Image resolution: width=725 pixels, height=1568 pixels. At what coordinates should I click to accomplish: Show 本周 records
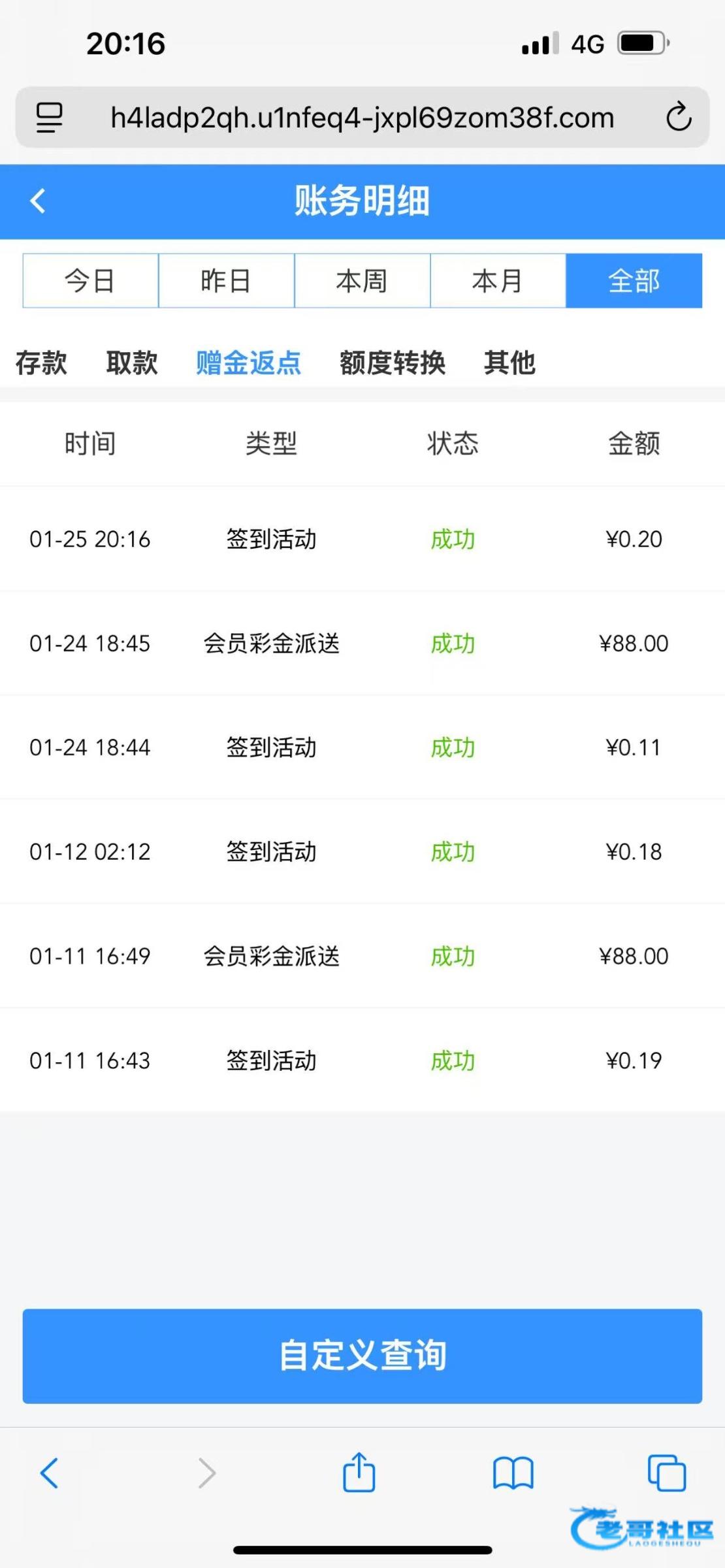(362, 281)
